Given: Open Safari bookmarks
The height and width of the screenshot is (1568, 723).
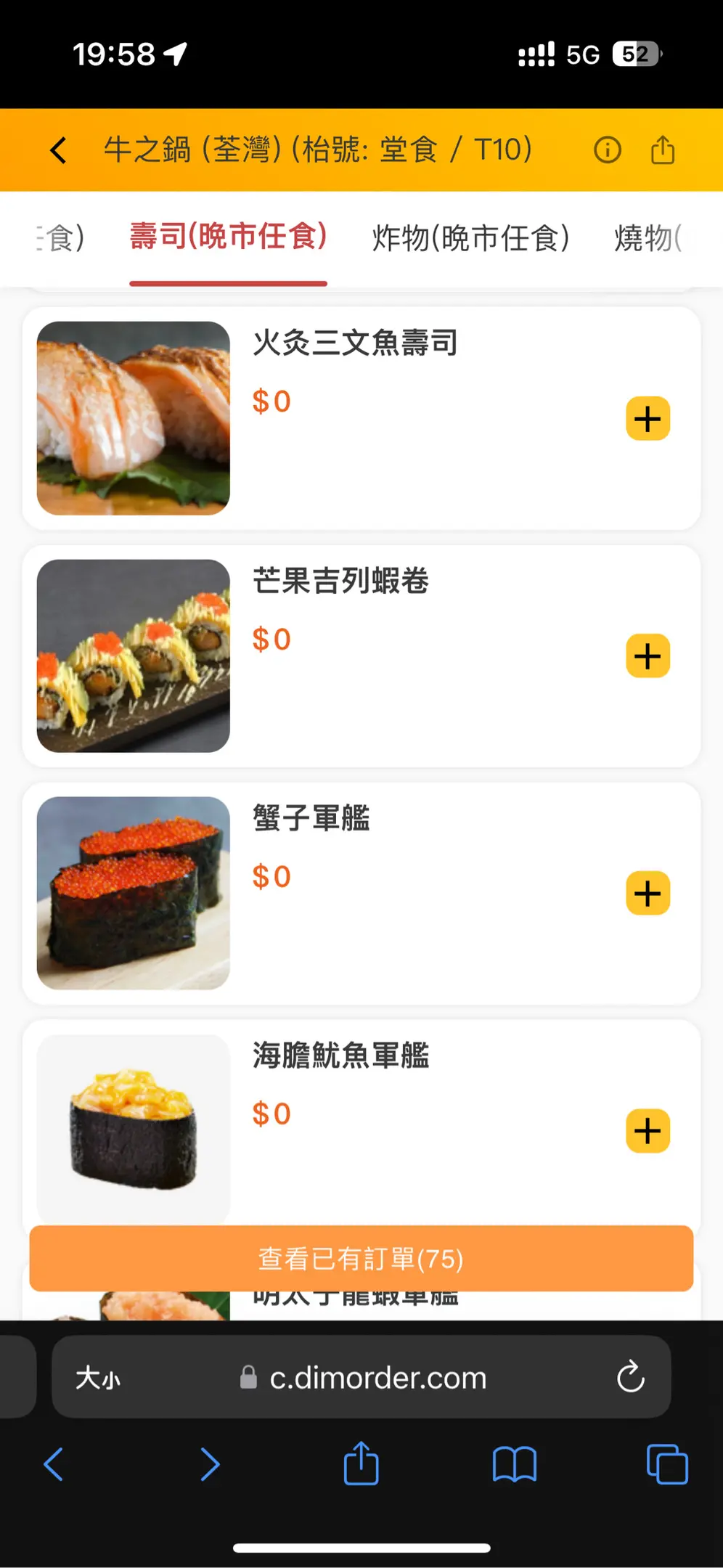Looking at the screenshot, I should pyautogui.click(x=514, y=1464).
